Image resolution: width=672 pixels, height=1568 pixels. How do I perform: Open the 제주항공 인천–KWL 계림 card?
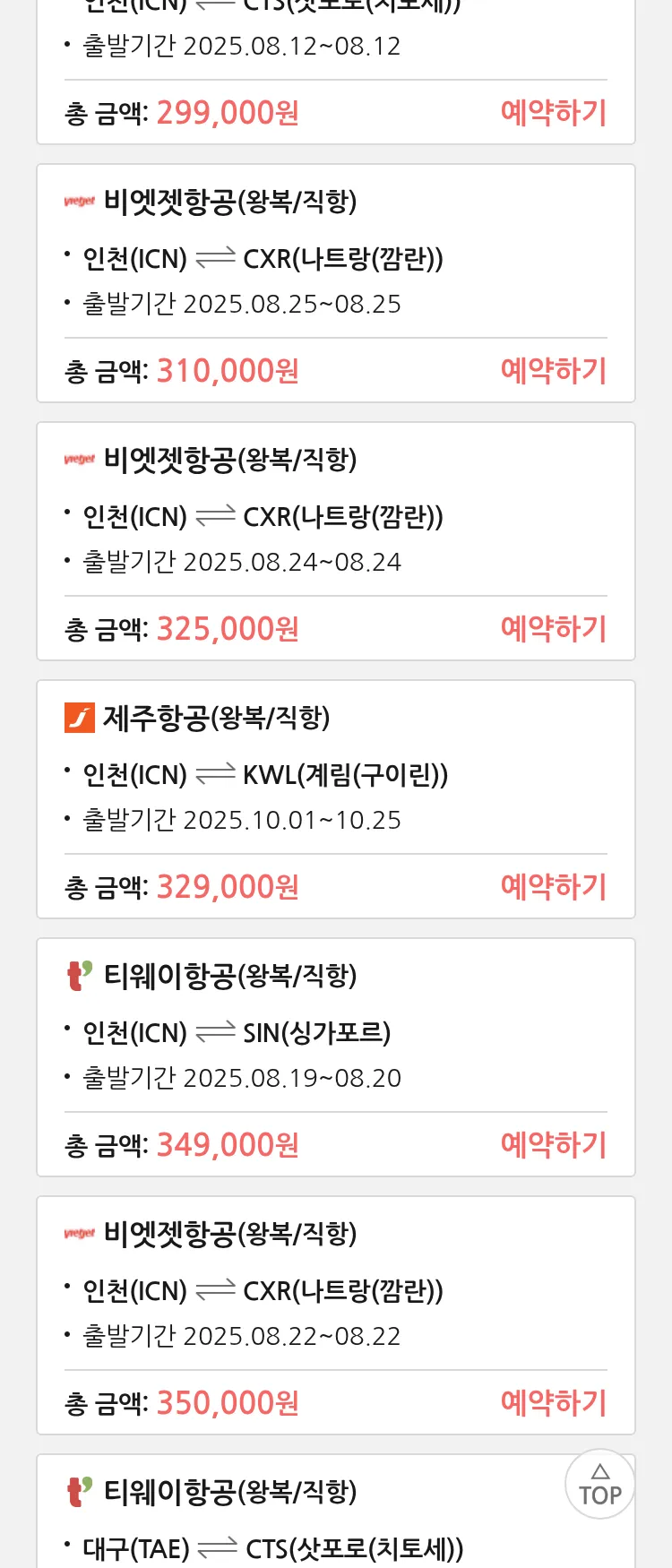click(335, 776)
